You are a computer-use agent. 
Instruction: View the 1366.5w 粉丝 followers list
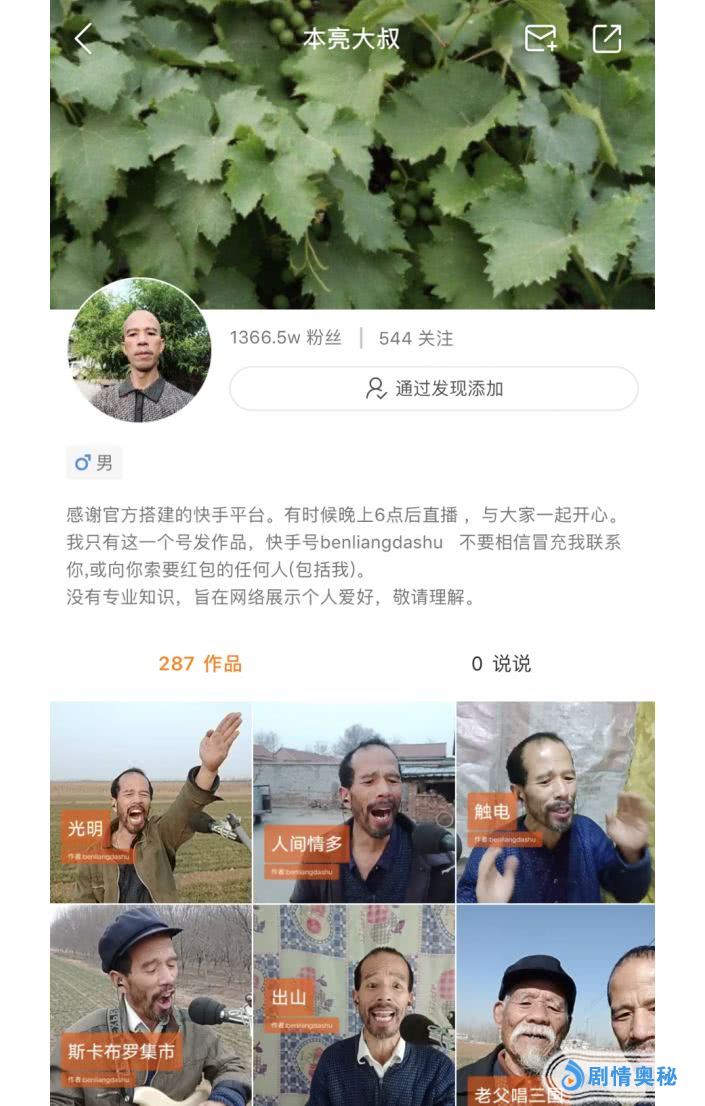285,338
